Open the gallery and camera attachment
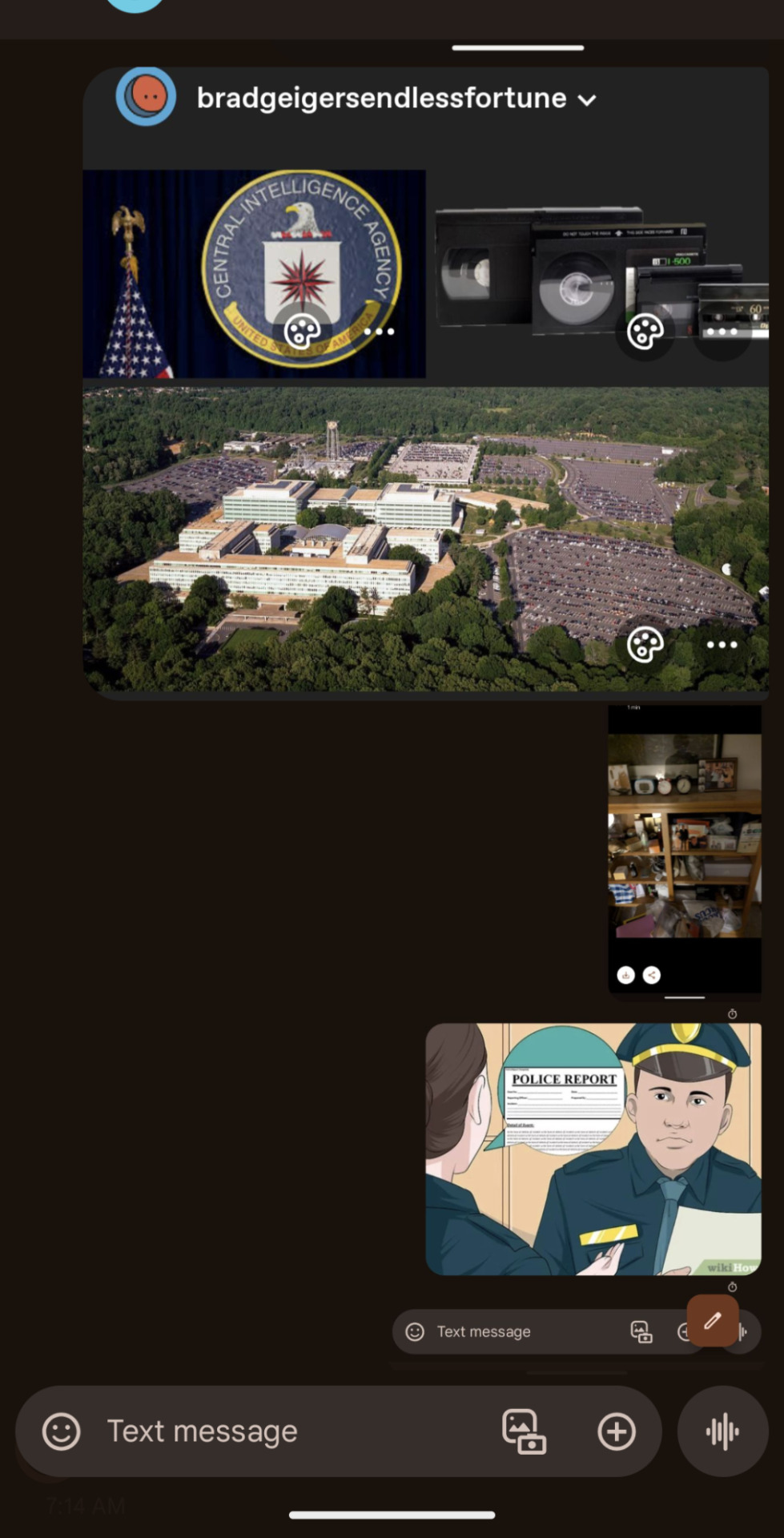The height and width of the screenshot is (1538, 784). click(x=524, y=1431)
